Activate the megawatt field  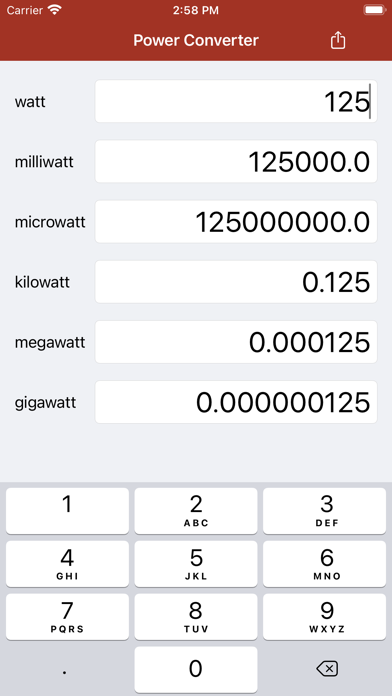coord(236,342)
